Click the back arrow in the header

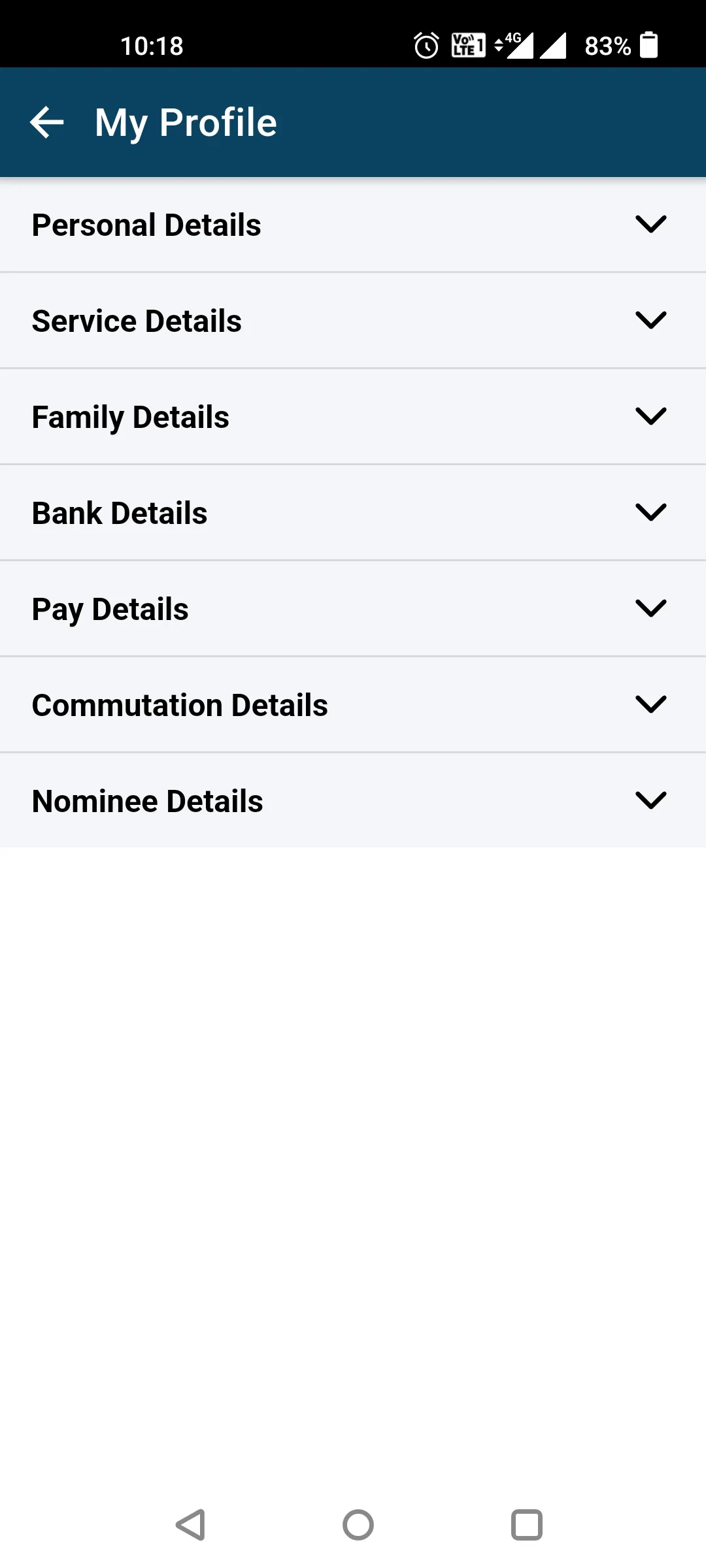click(x=46, y=123)
